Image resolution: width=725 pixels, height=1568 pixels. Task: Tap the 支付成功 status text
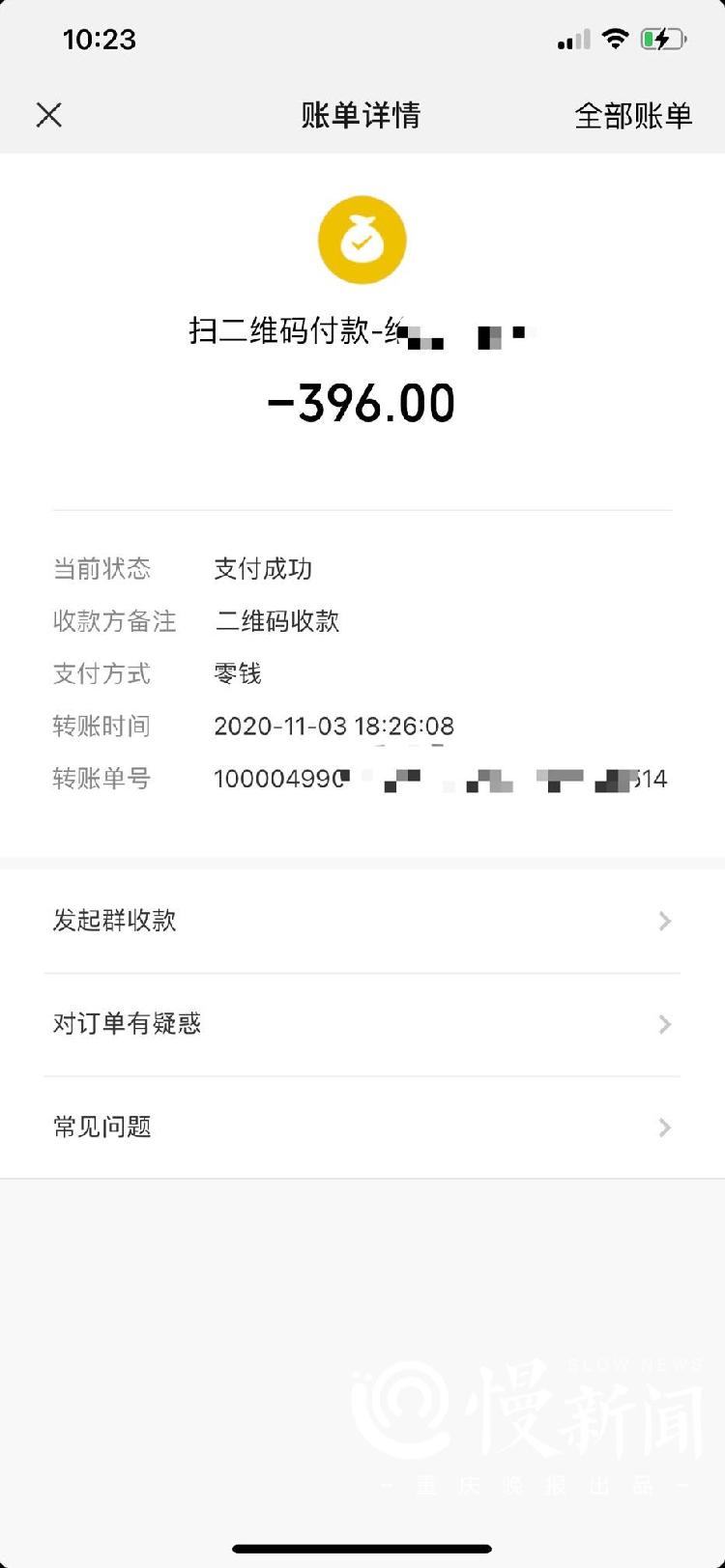pyautogui.click(x=262, y=569)
